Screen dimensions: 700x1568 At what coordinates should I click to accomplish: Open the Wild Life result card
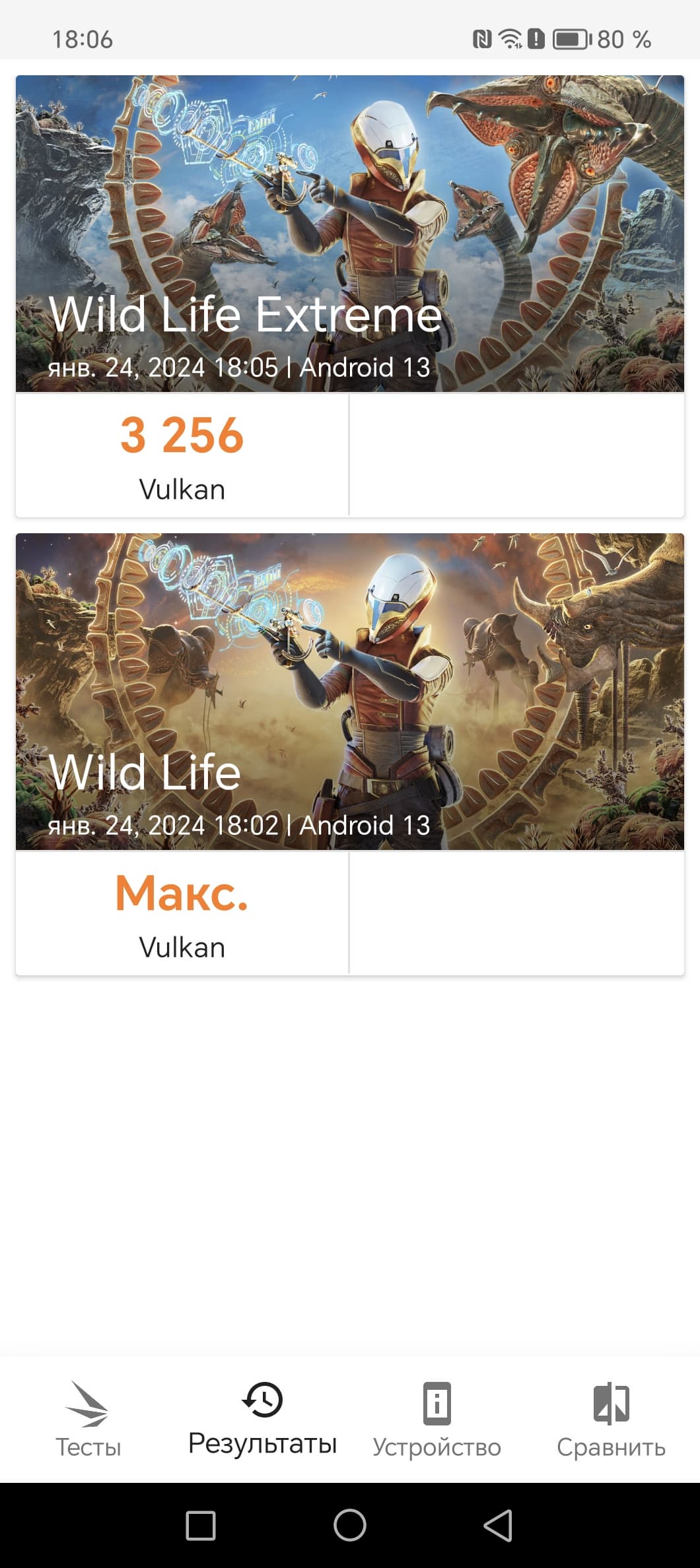[349, 692]
